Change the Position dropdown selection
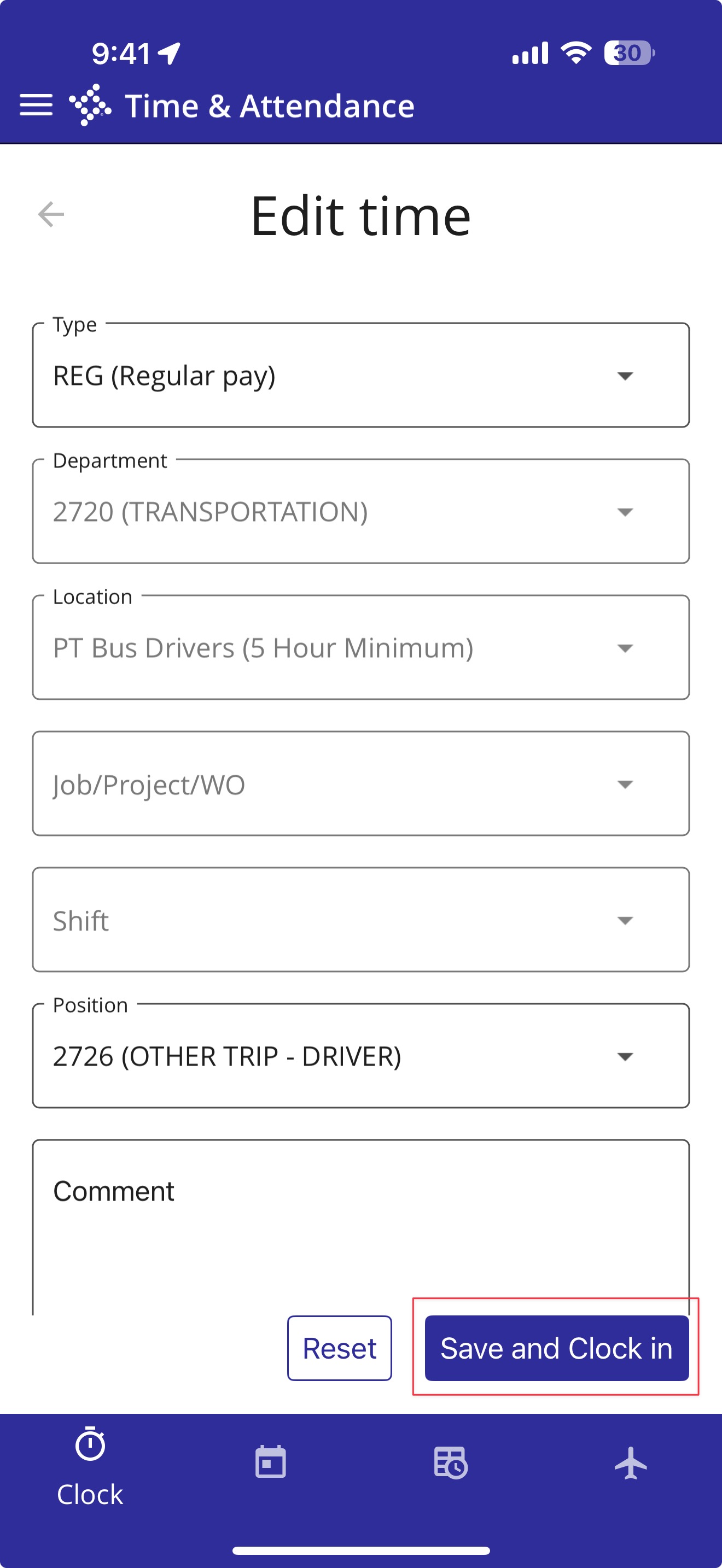 (x=361, y=1056)
